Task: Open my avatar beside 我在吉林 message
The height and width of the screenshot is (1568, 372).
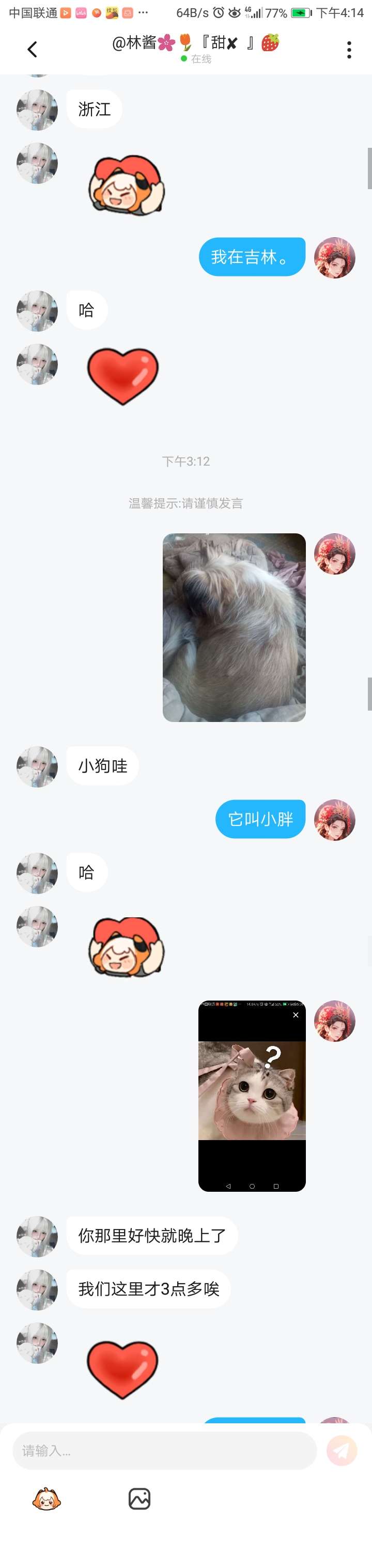Action: (x=334, y=257)
